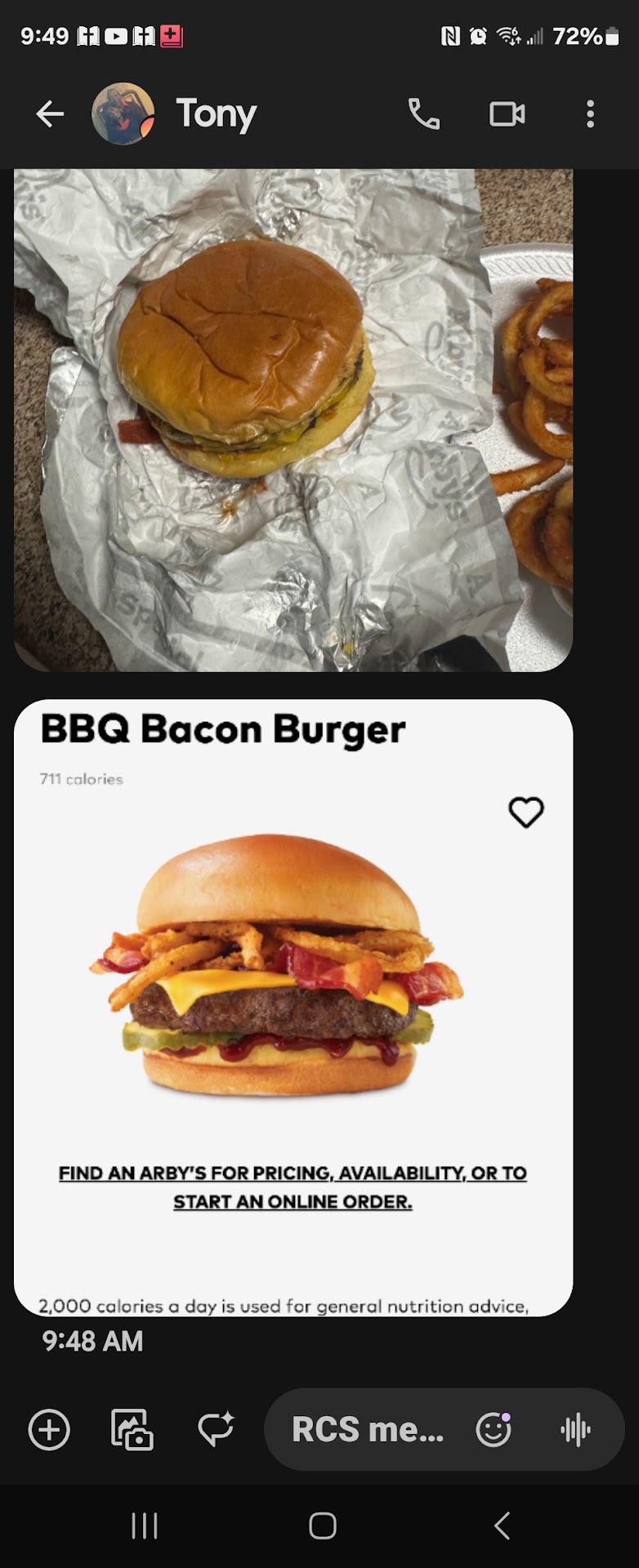The height and width of the screenshot is (1568, 639).
Task: Open the AI suggested replies icon
Action: coord(216,1429)
